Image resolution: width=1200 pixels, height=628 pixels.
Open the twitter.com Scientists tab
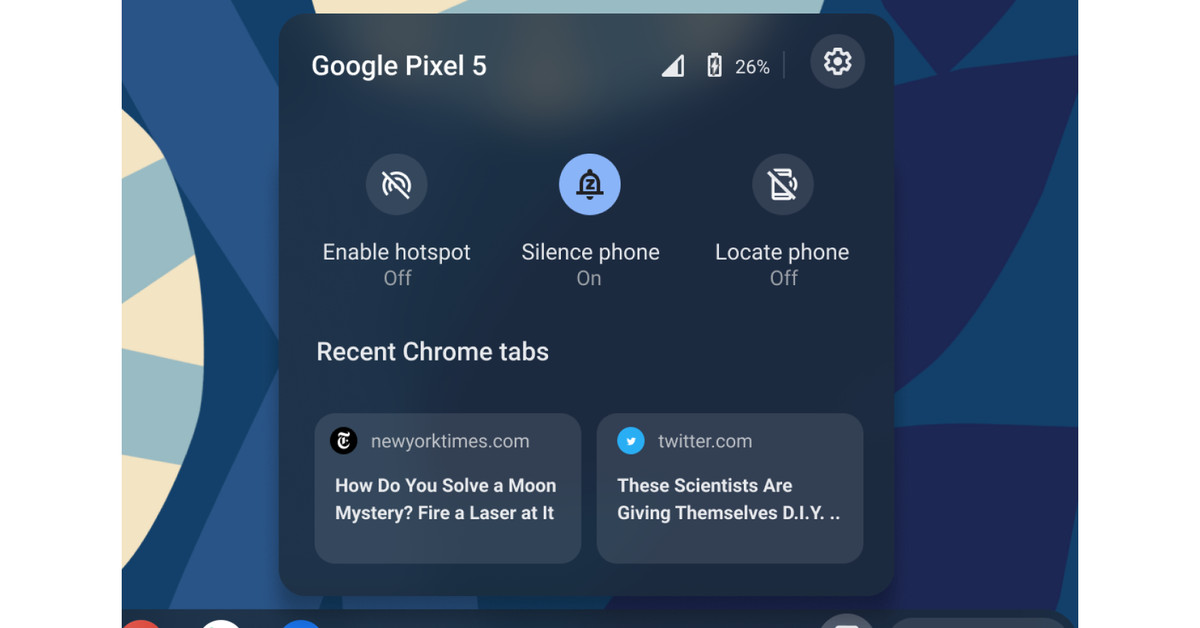(729, 488)
